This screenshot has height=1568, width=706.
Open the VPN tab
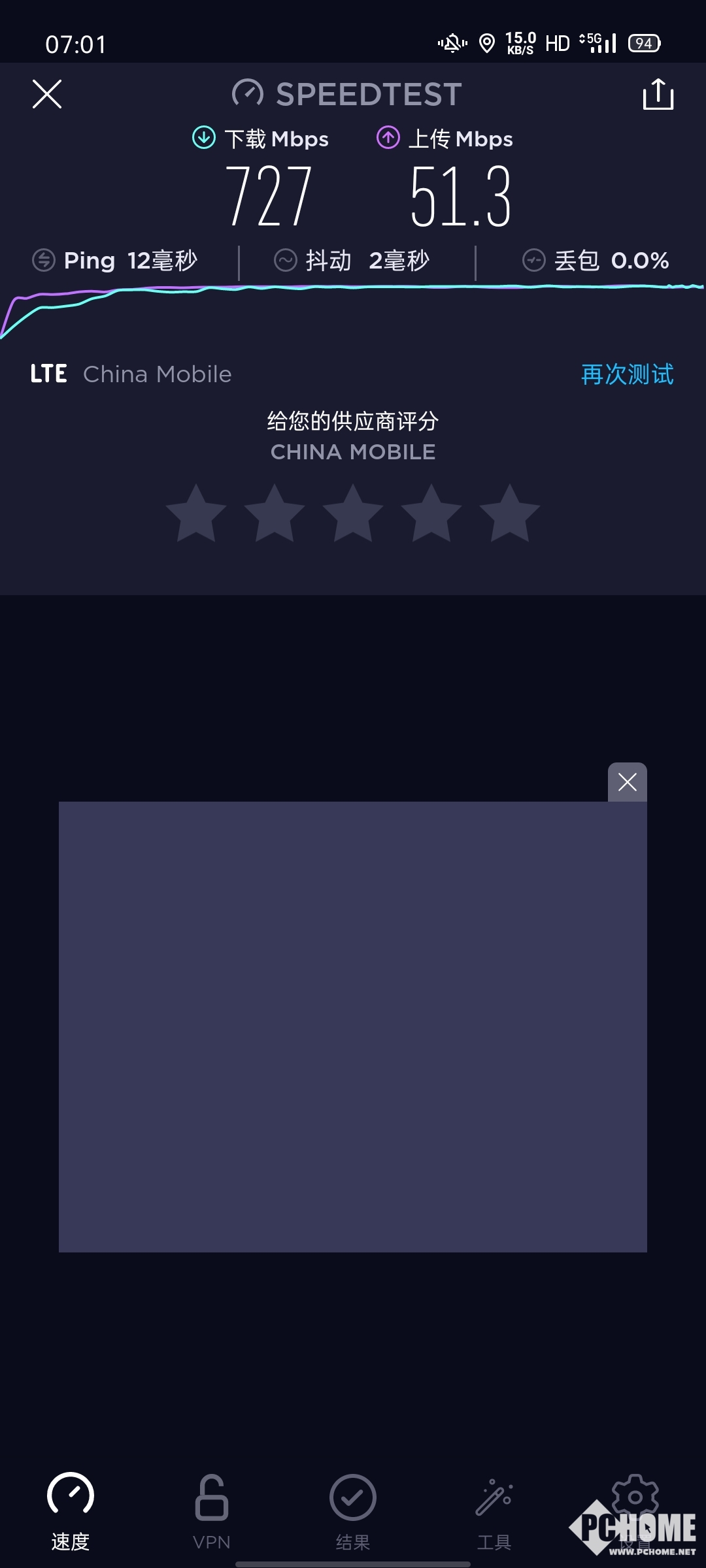click(212, 1512)
